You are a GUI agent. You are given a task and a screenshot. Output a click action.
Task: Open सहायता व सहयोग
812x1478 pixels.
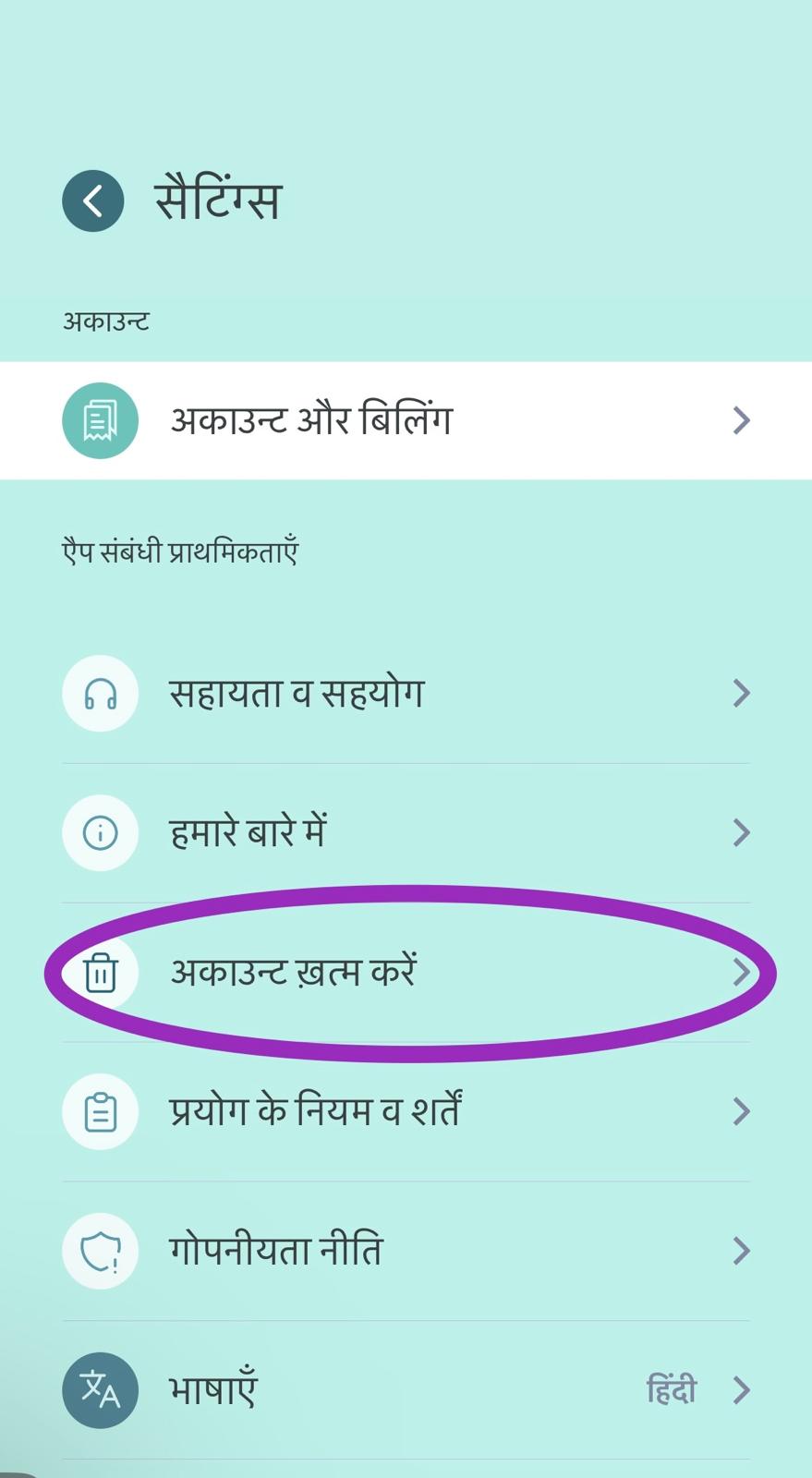pos(406,693)
